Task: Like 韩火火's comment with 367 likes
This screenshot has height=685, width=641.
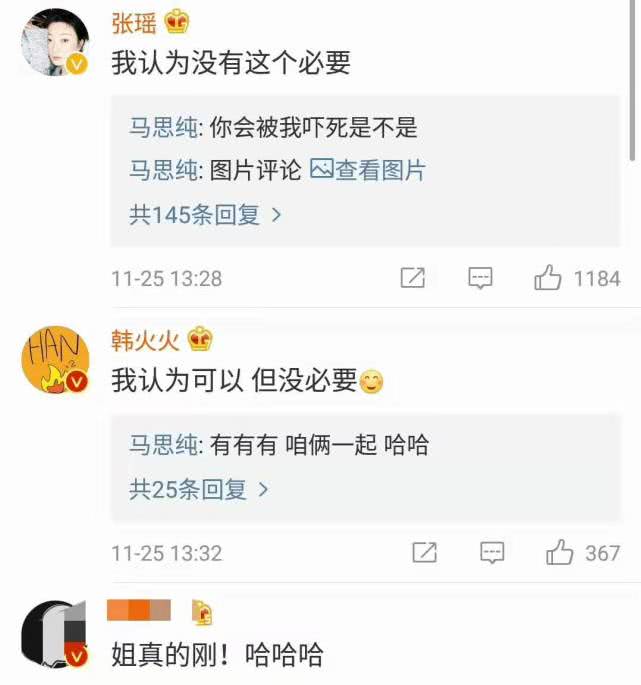Action: click(x=560, y=553)
